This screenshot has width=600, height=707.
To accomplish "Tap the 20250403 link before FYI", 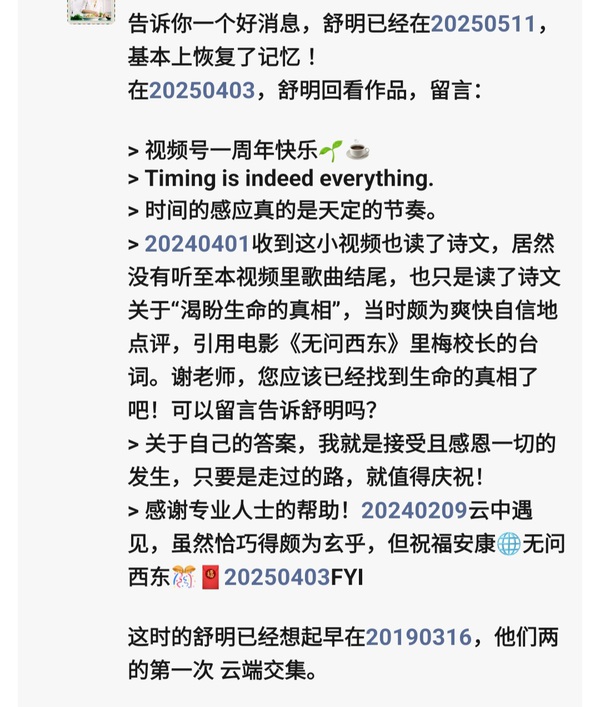I will click(277, 577).
